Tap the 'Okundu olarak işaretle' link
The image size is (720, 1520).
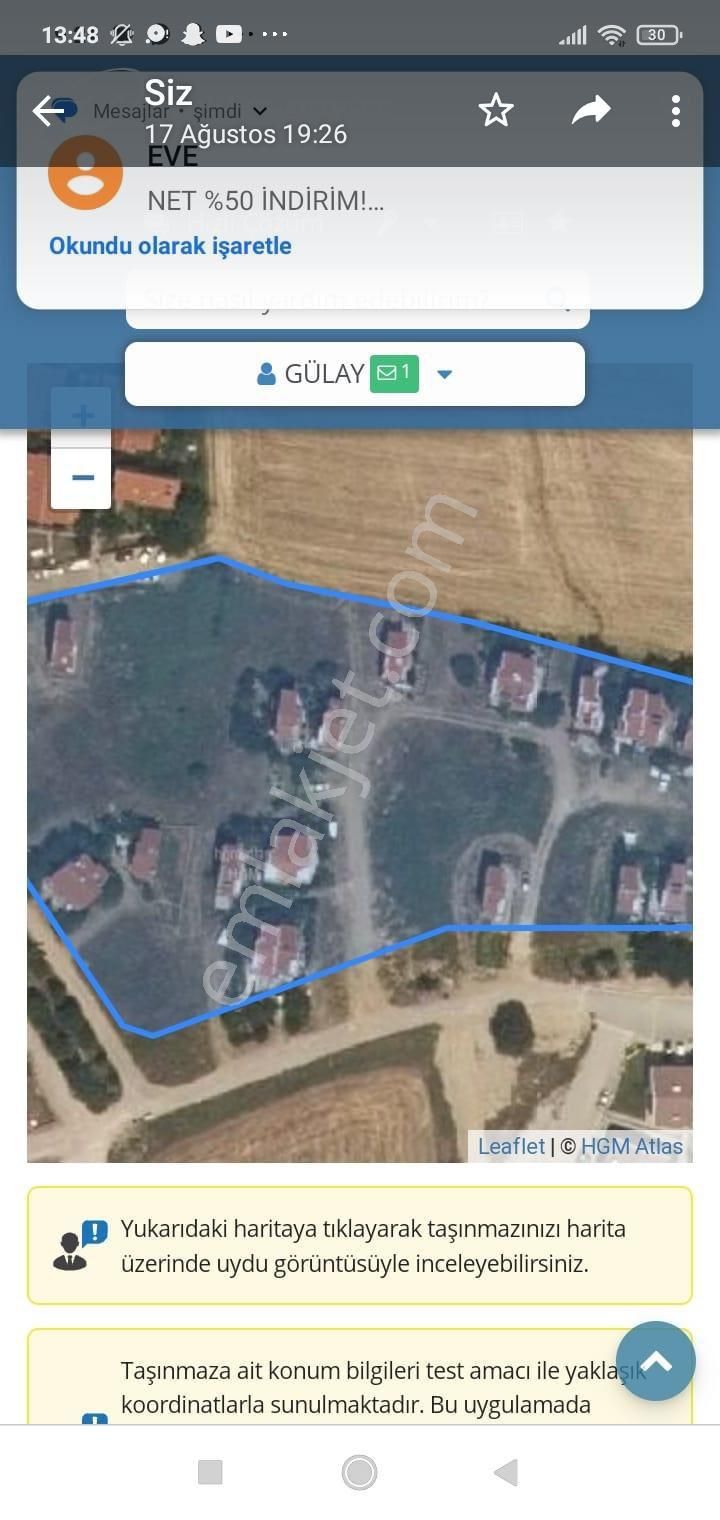(168, 246)
